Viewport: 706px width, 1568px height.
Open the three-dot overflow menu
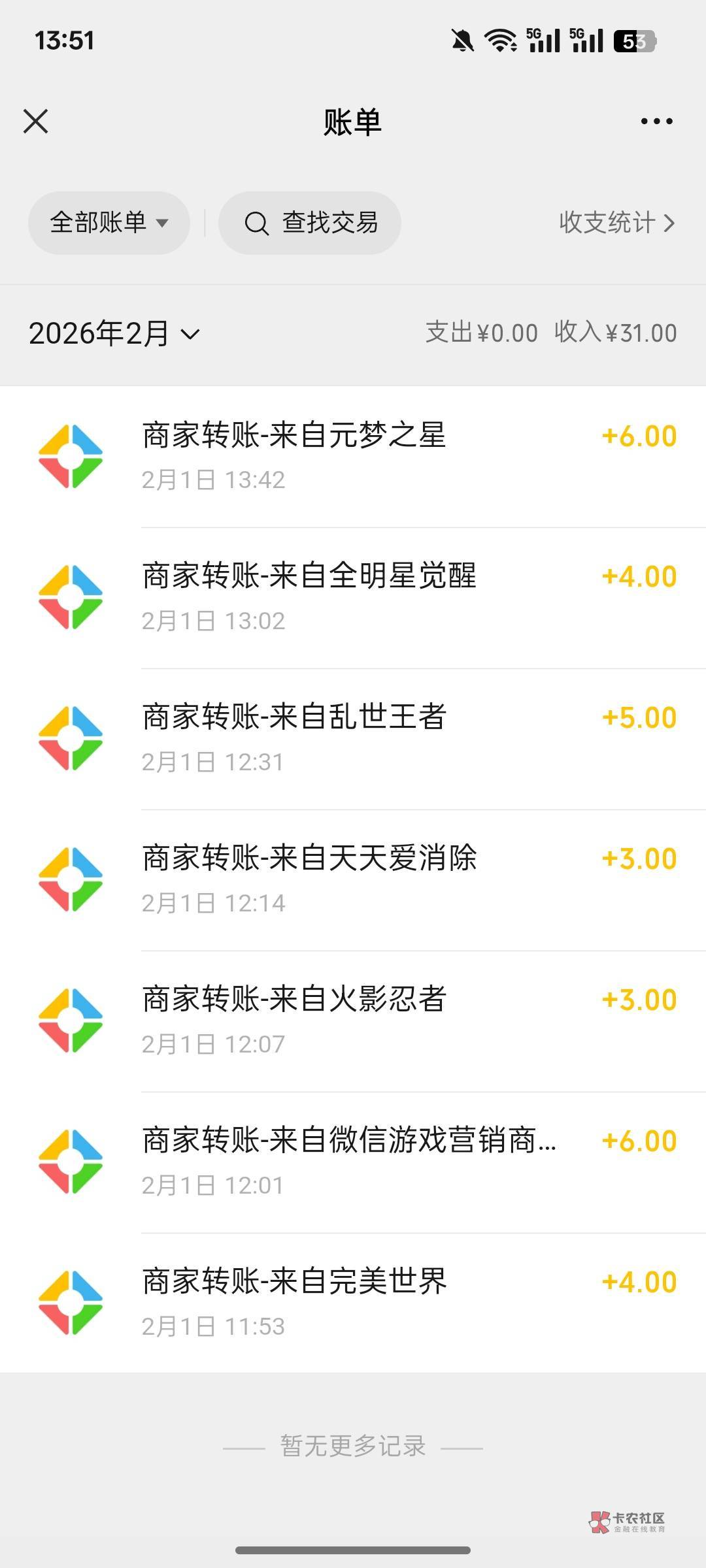[656, 122]
